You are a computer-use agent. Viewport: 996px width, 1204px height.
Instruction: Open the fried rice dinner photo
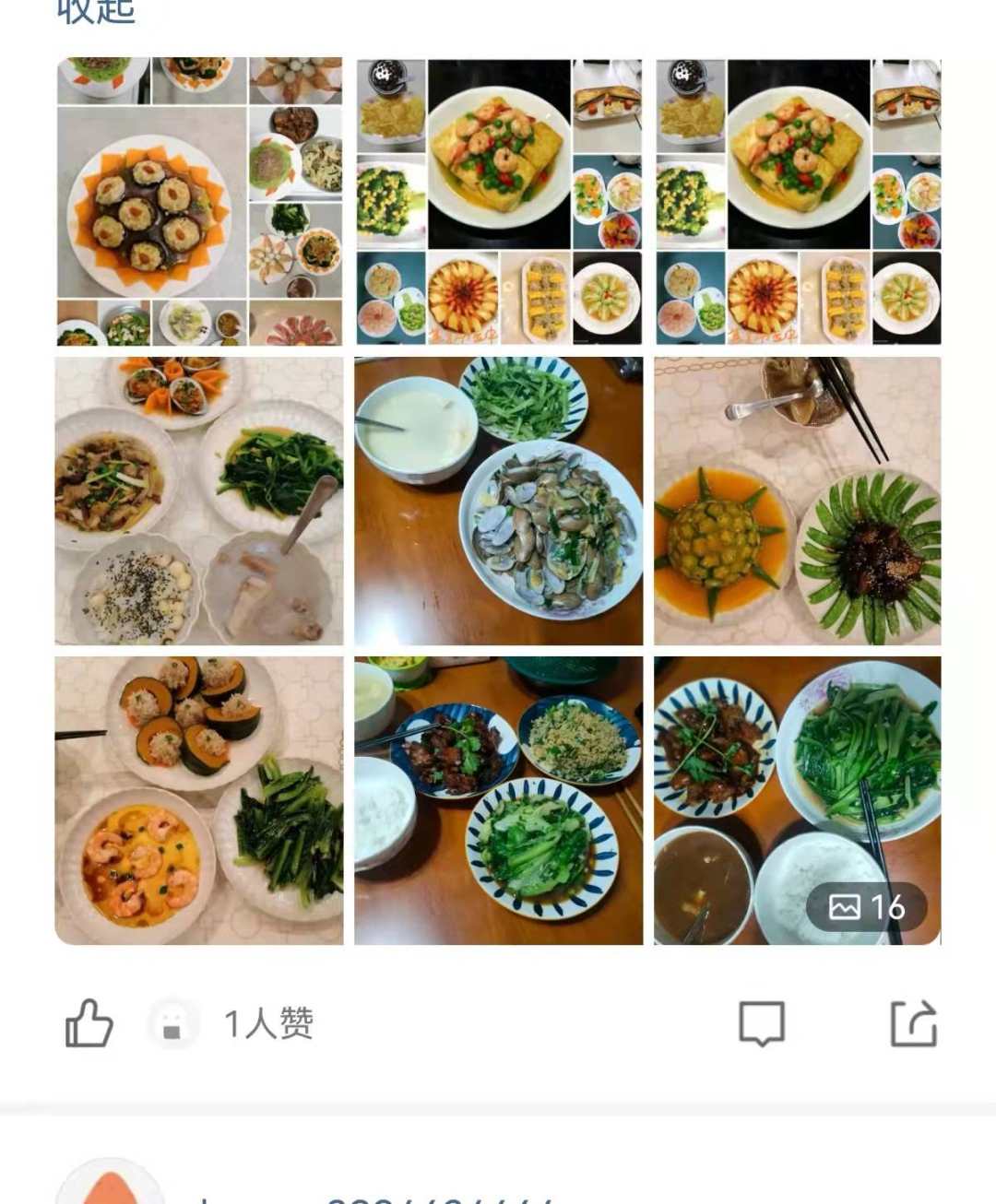[499, 800]
